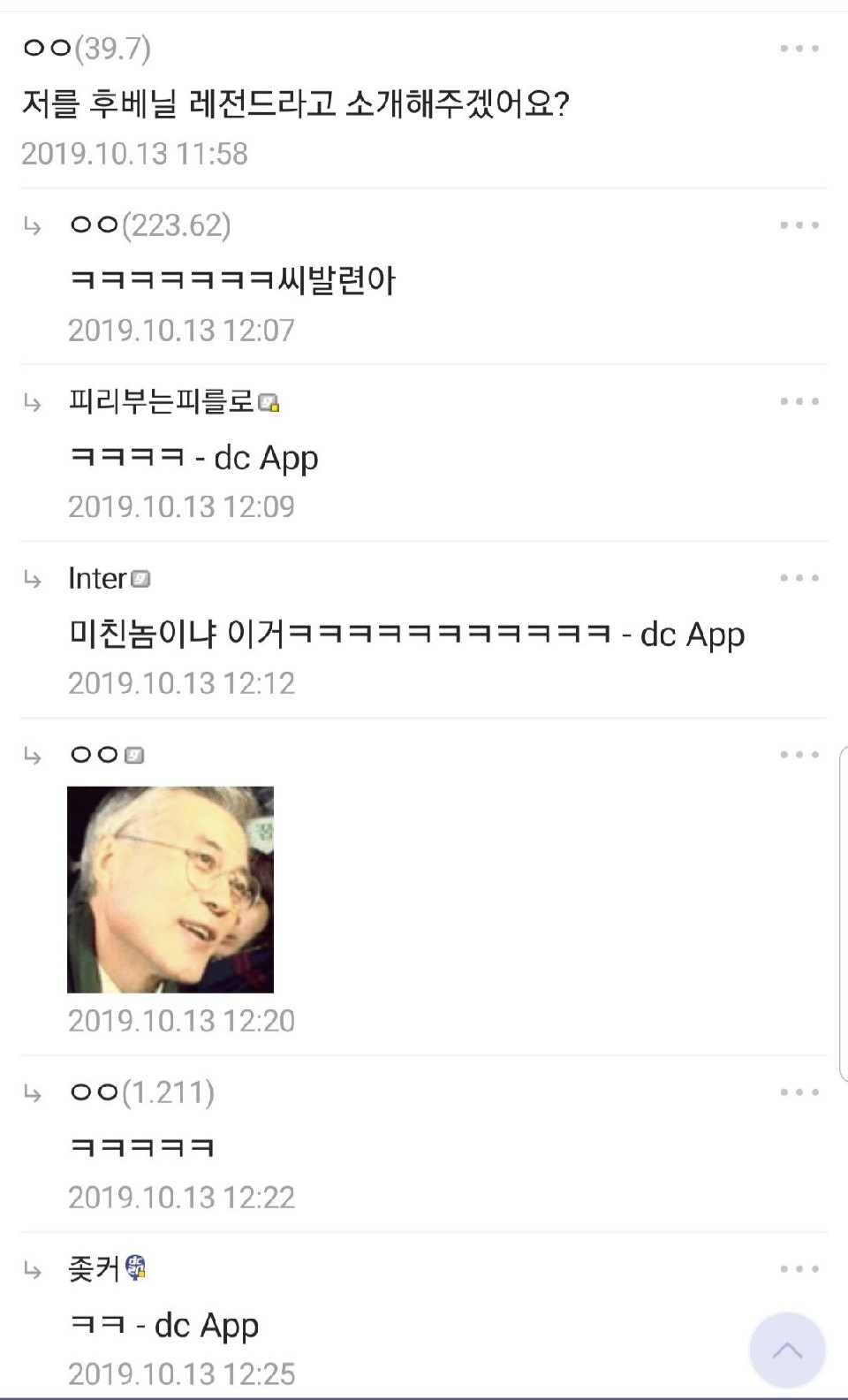Jump back to top with the arrow button
The width and height of the screenshot is (848, 1400).
(x=787, y=1350)
